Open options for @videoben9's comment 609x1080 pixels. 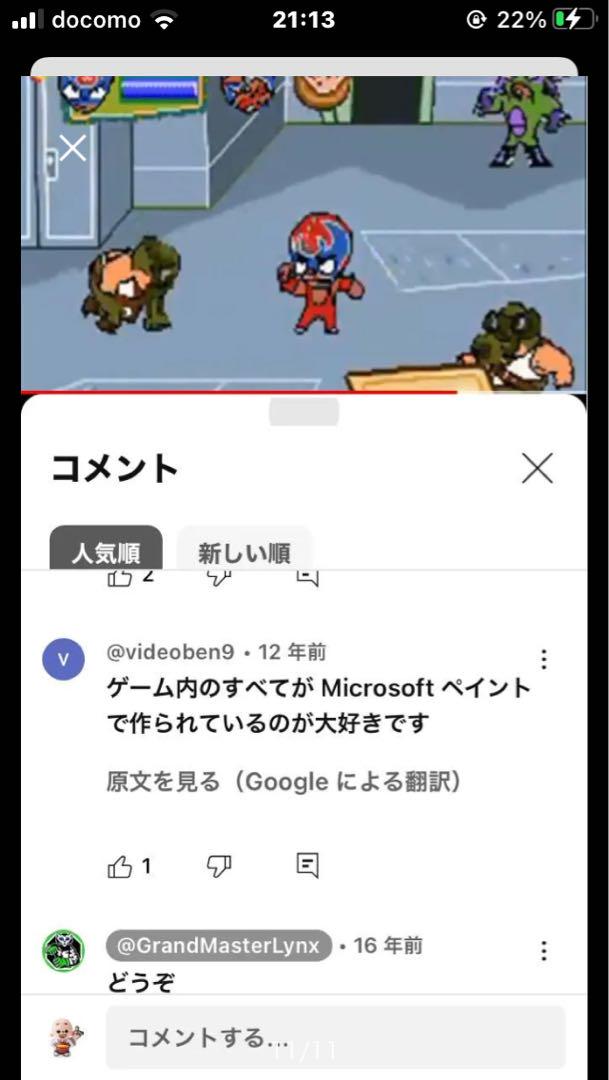[543, 659]
